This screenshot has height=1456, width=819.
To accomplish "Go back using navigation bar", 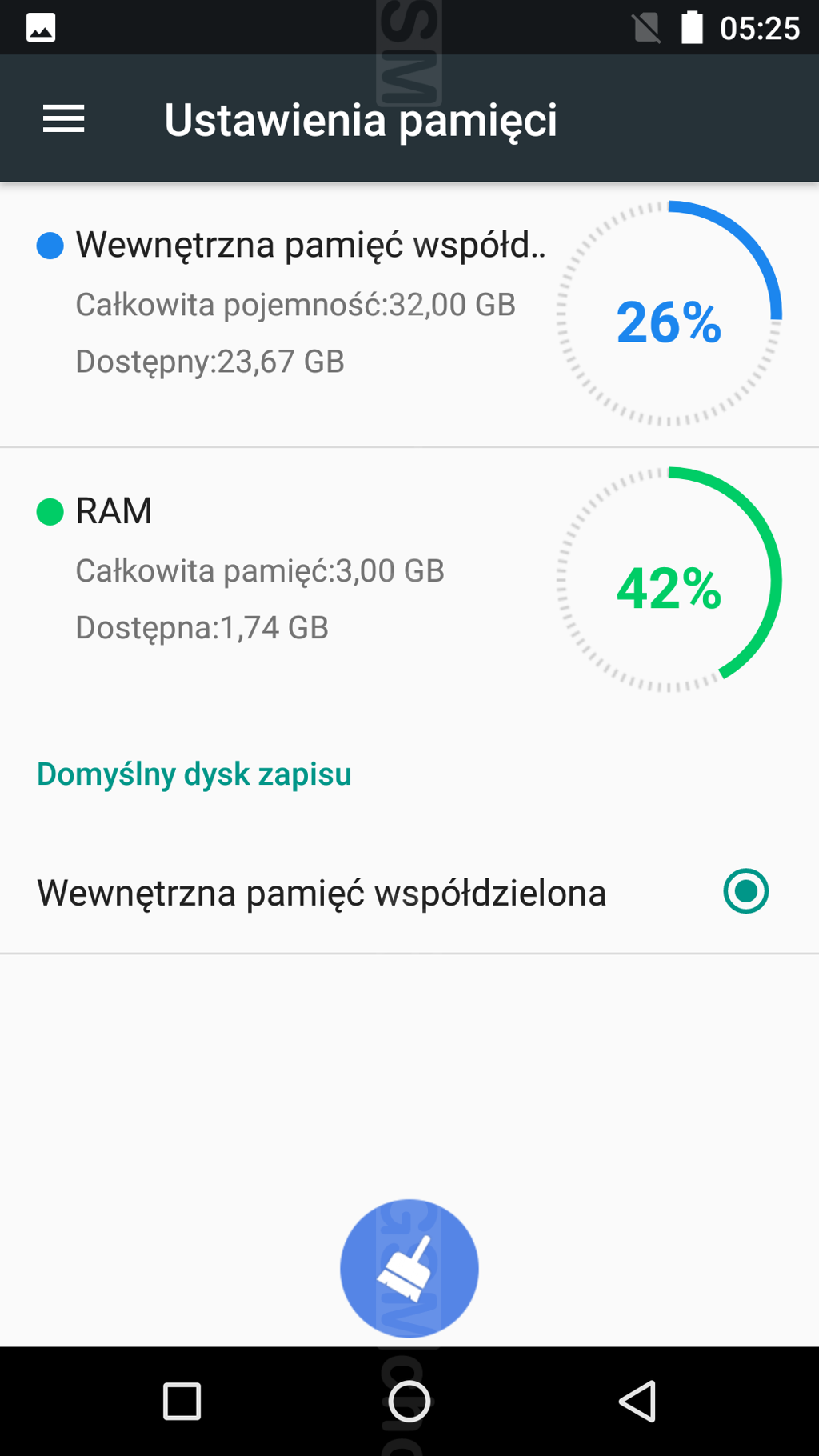I will tap(637, 1401).
